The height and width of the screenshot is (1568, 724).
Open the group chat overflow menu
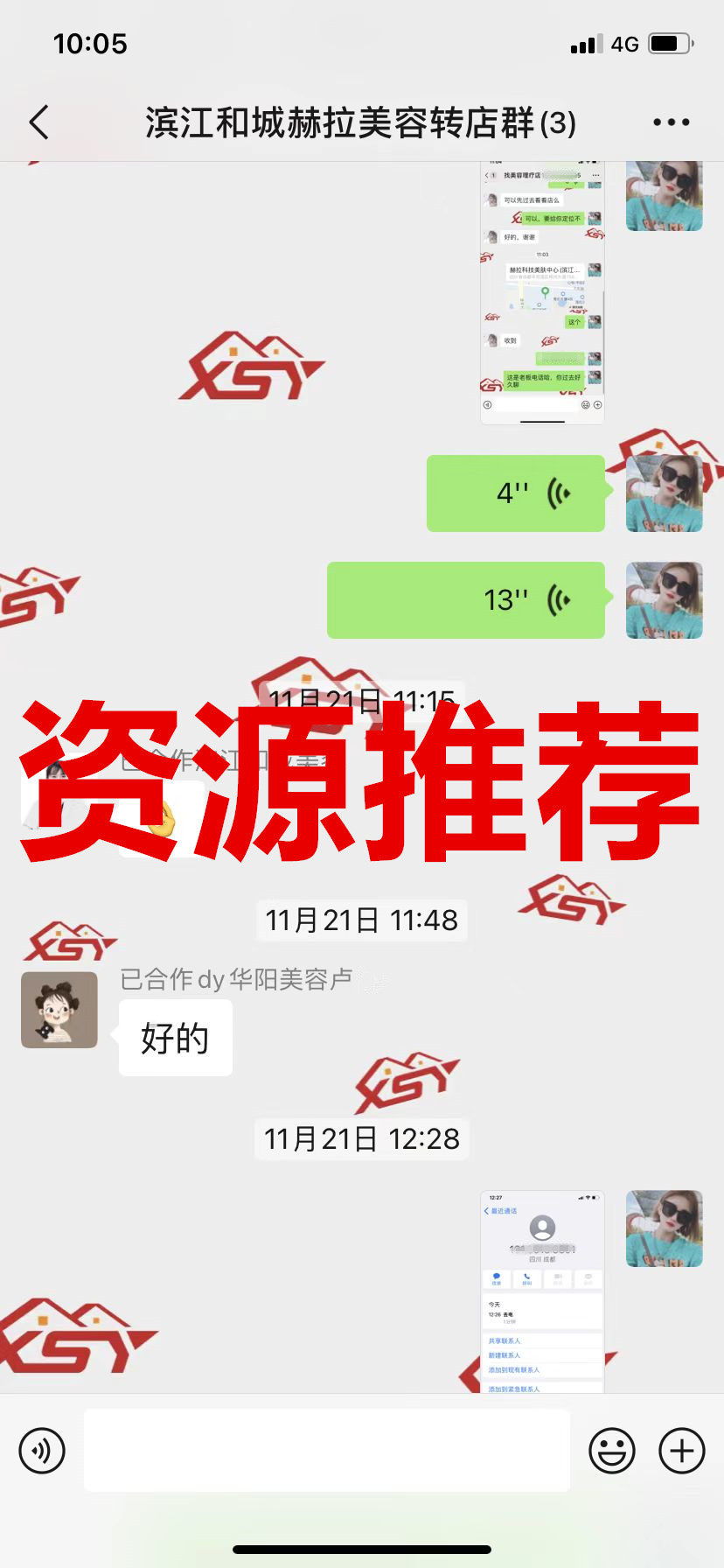pyautogui.click(x=671, y=122)
